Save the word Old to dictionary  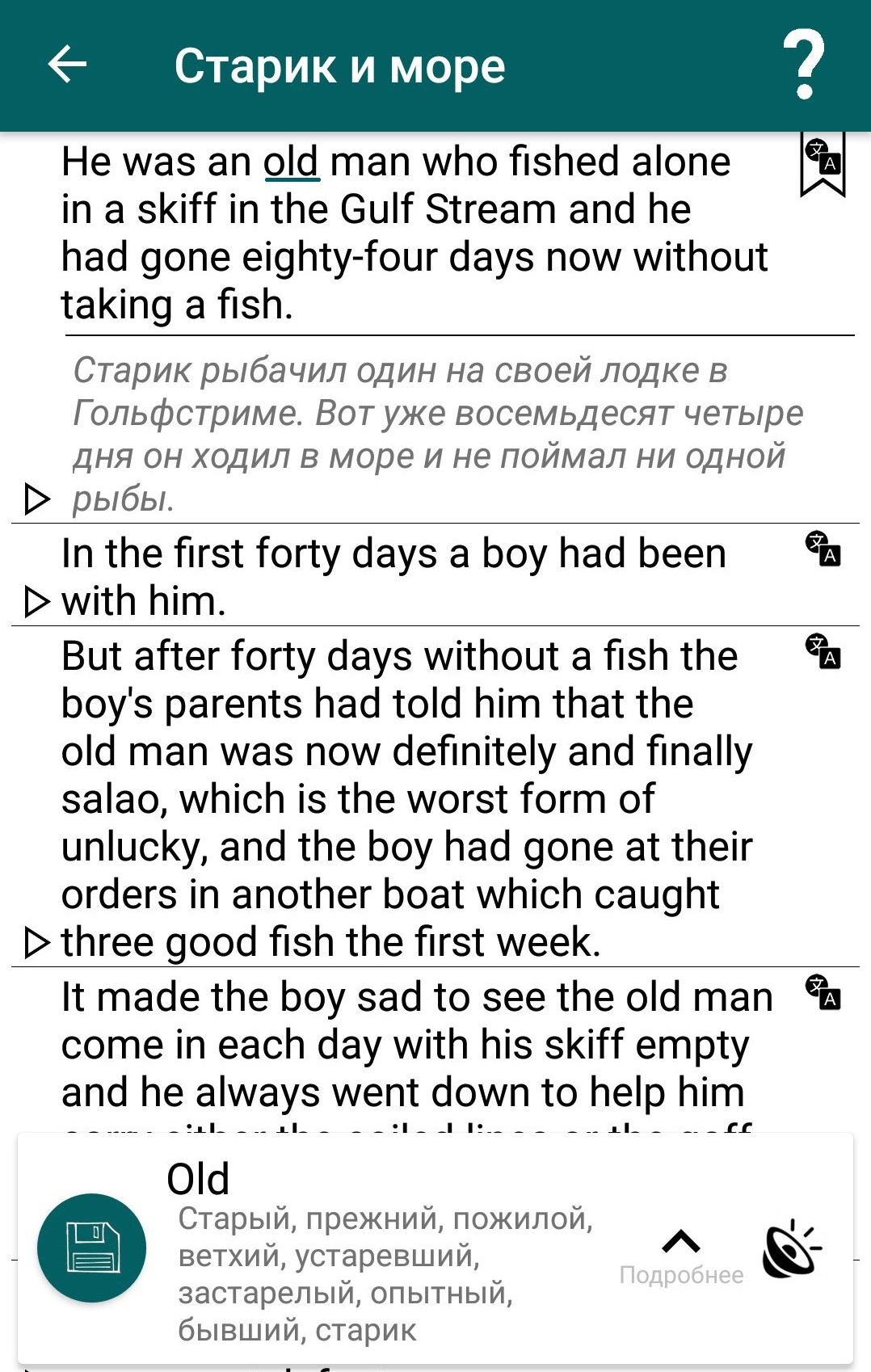point(92,1248)
